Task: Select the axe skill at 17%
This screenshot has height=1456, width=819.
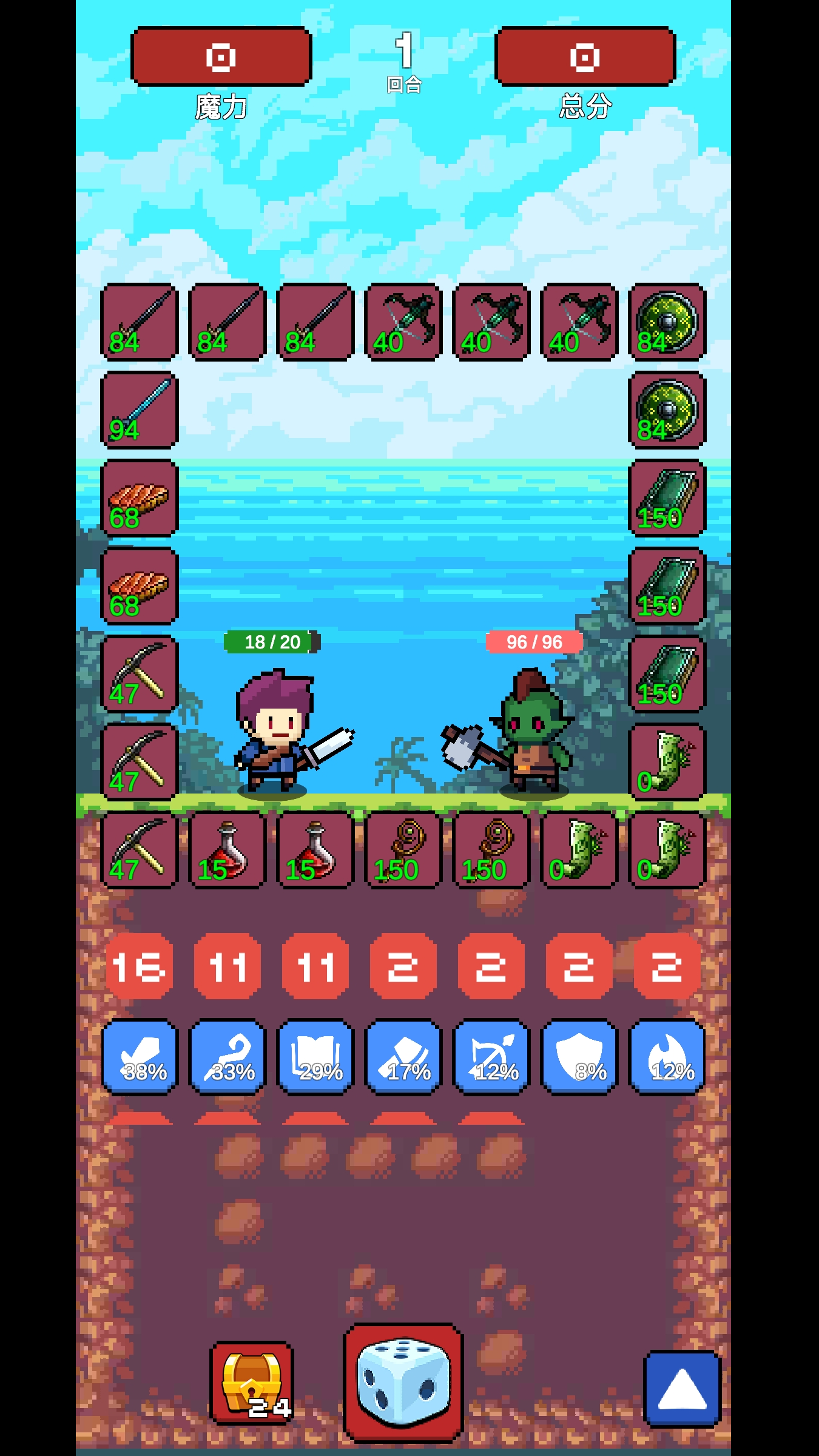Action: click(x=403, y=1057)
